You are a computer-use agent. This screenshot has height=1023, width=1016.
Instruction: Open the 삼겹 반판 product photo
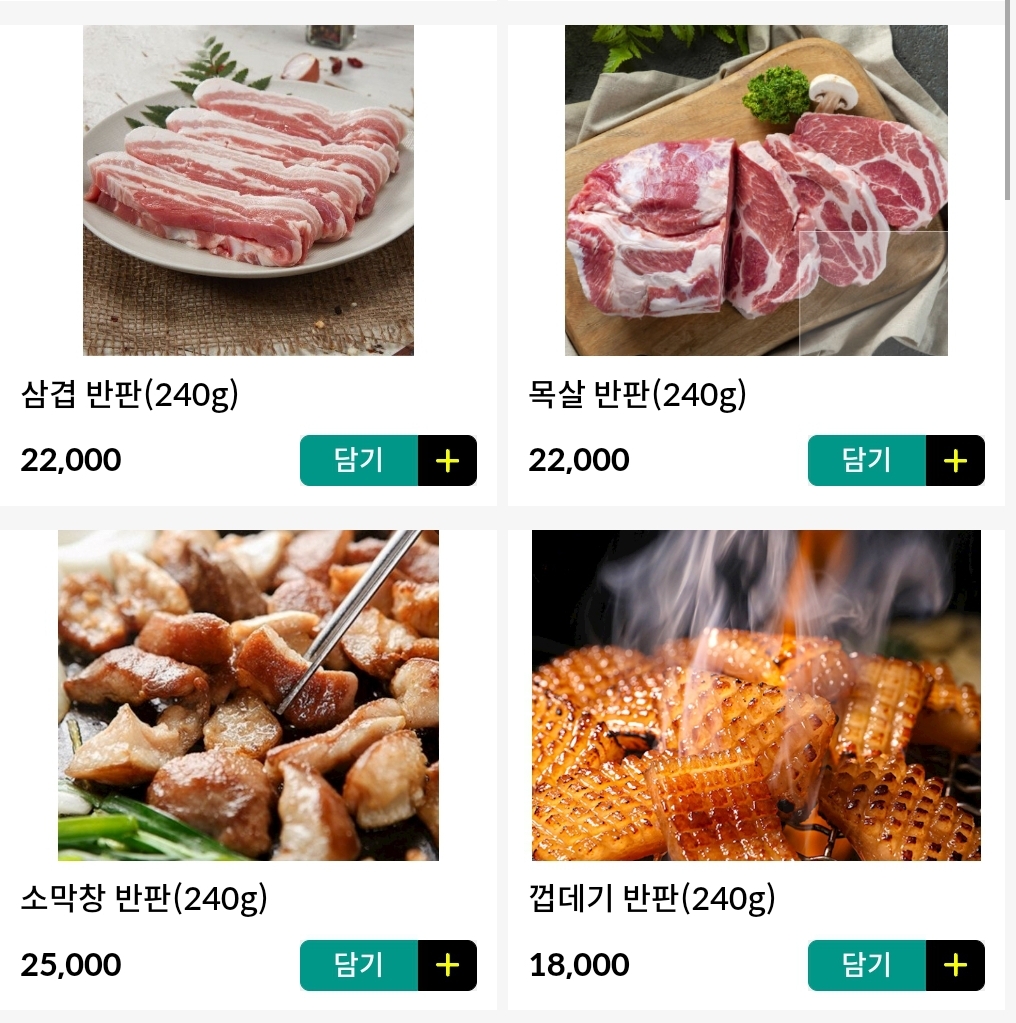click(248, 190)
